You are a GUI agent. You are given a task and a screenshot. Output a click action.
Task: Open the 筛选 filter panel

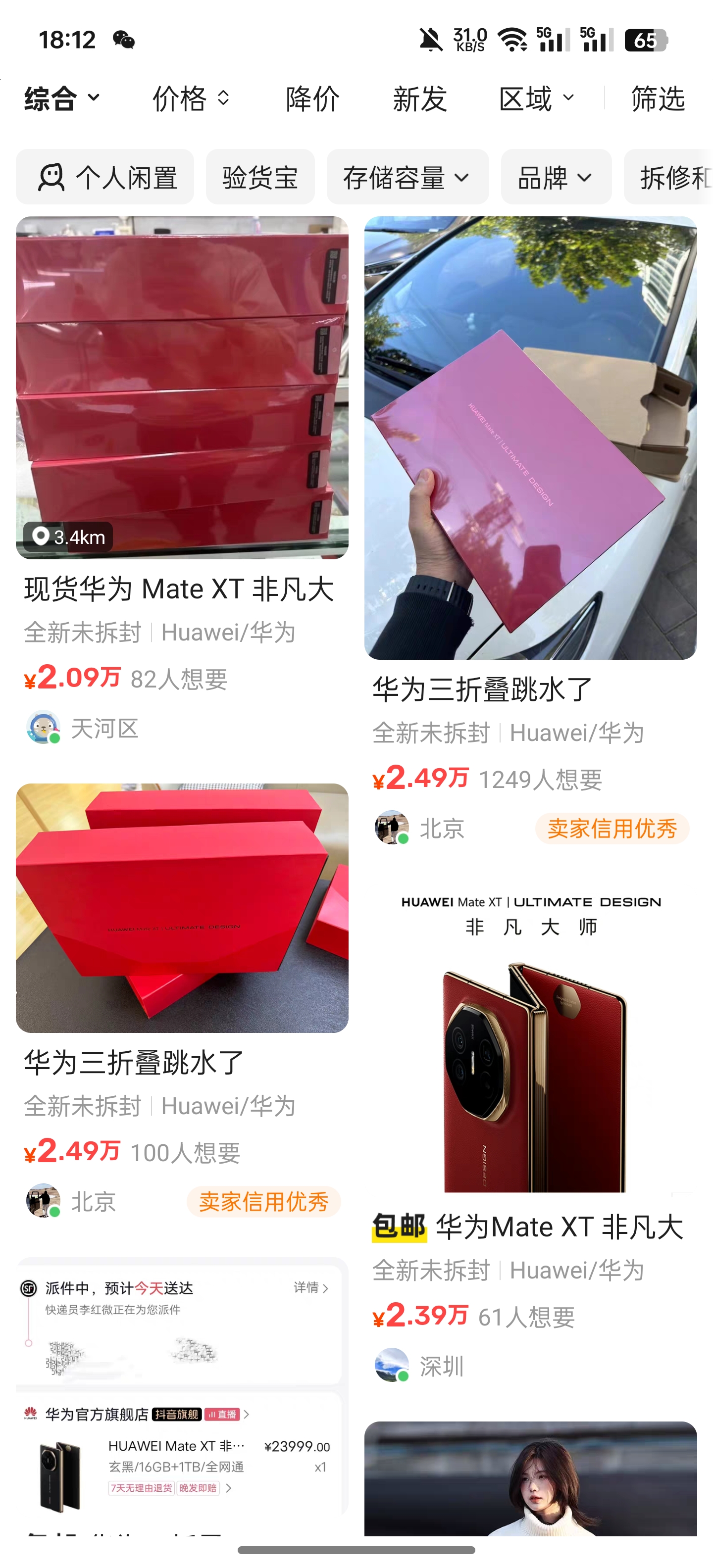pos(658,98)
